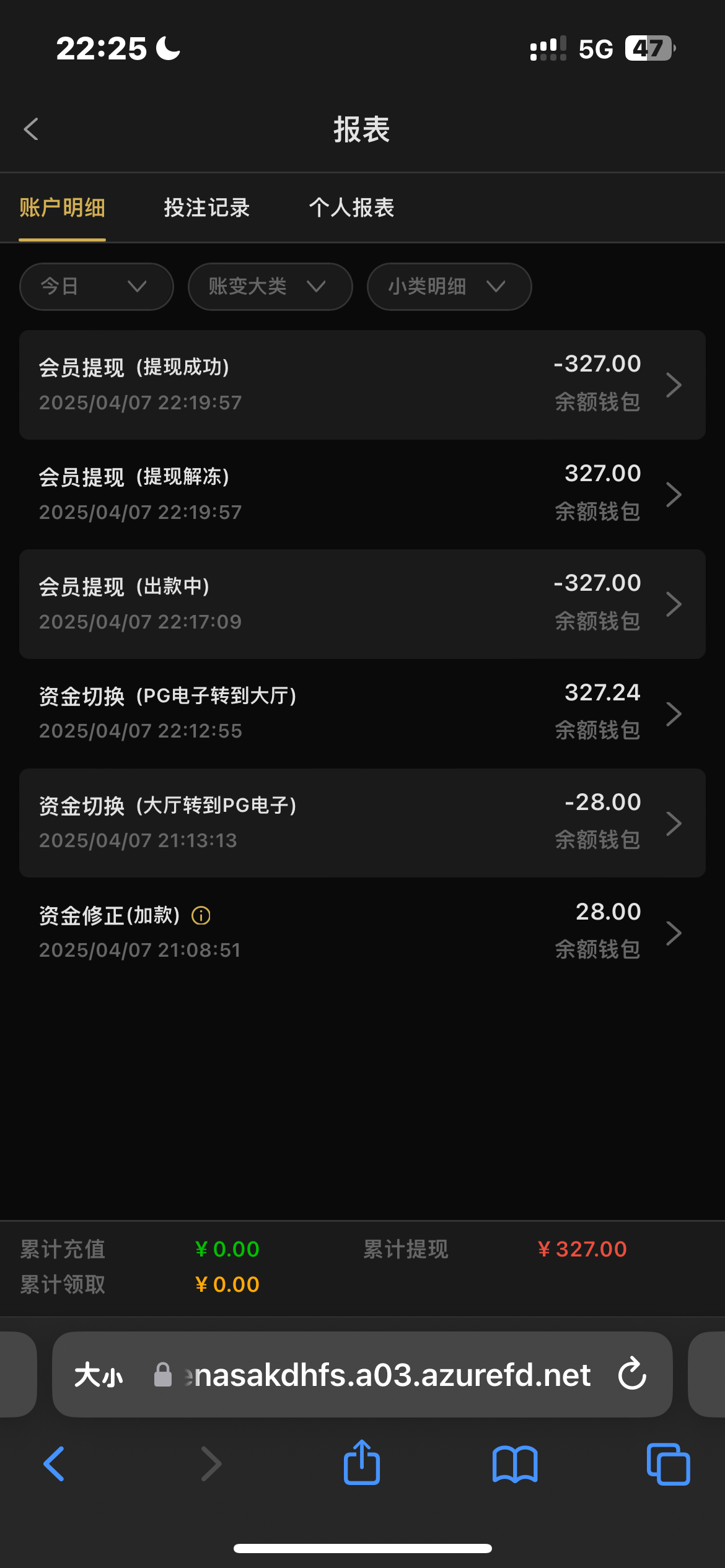The width and height of the screenshot is (725, 1568).
Task: Tap the info icon beside 资金修正(加款)
Action: pyautogui.click(x=201, y=915)
